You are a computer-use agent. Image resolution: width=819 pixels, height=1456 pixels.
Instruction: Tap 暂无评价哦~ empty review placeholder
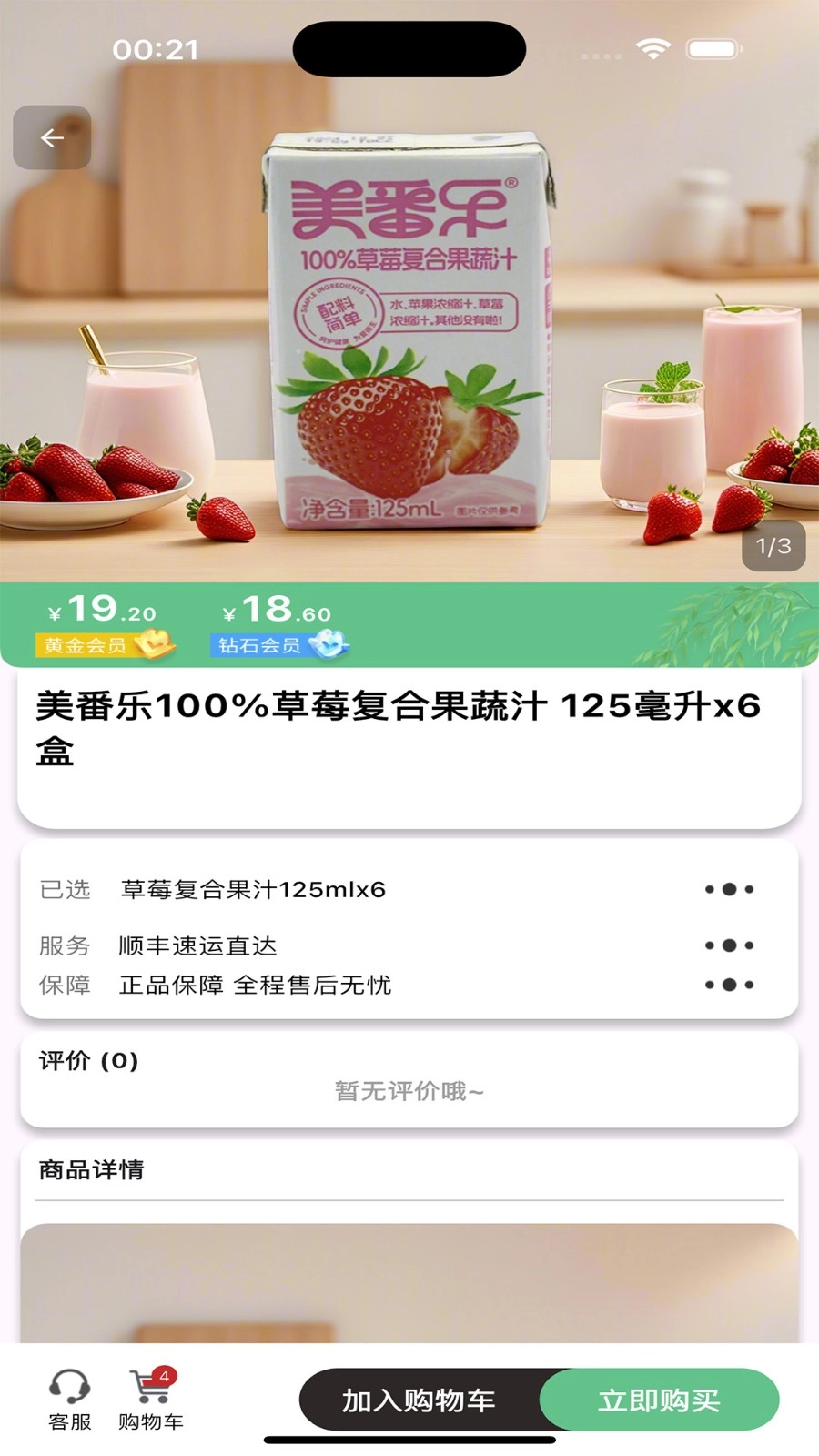pos(409,1091)
